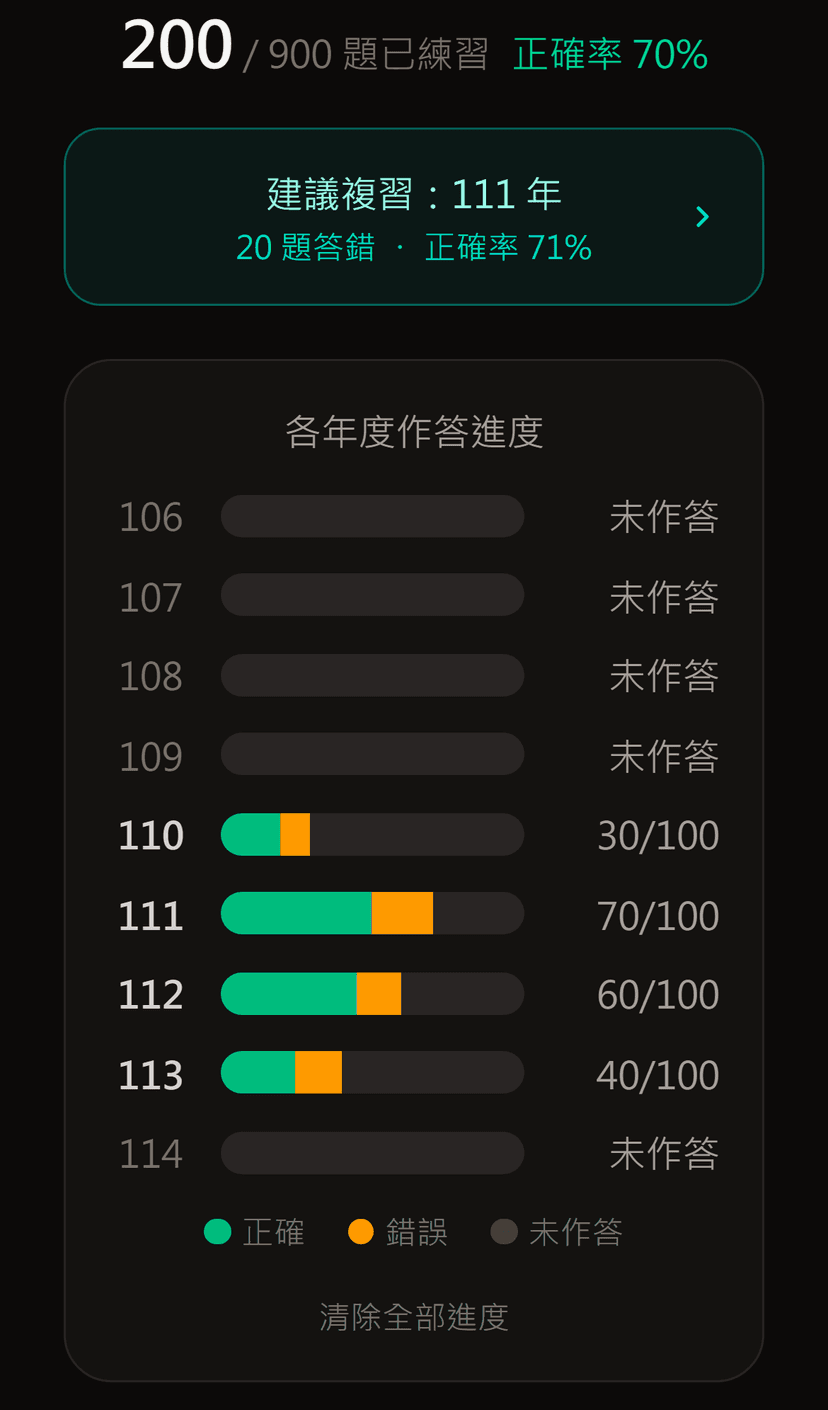Select the 111 year progress bar

pyautogui.click(x=372, y=914)
